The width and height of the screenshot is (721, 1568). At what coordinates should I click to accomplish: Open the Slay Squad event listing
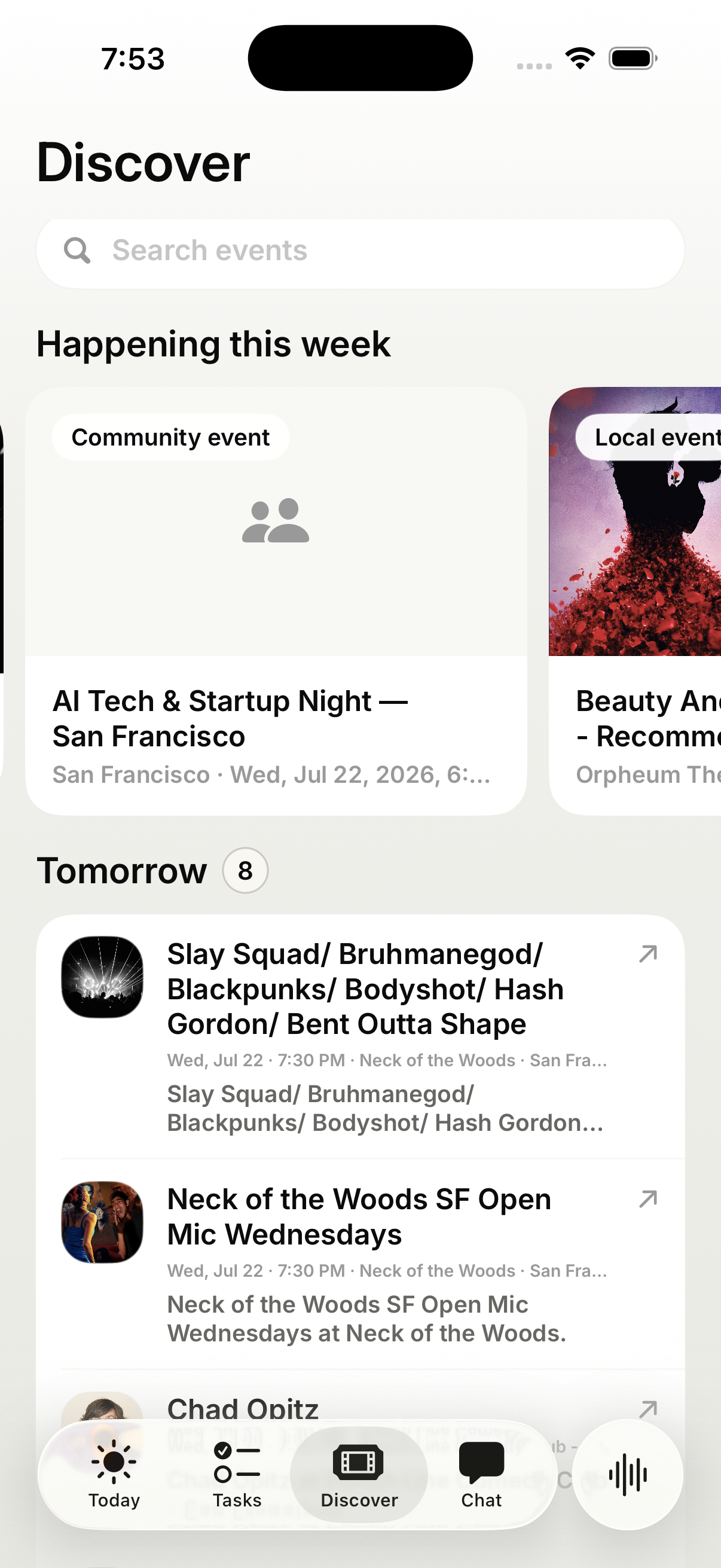360,1036
